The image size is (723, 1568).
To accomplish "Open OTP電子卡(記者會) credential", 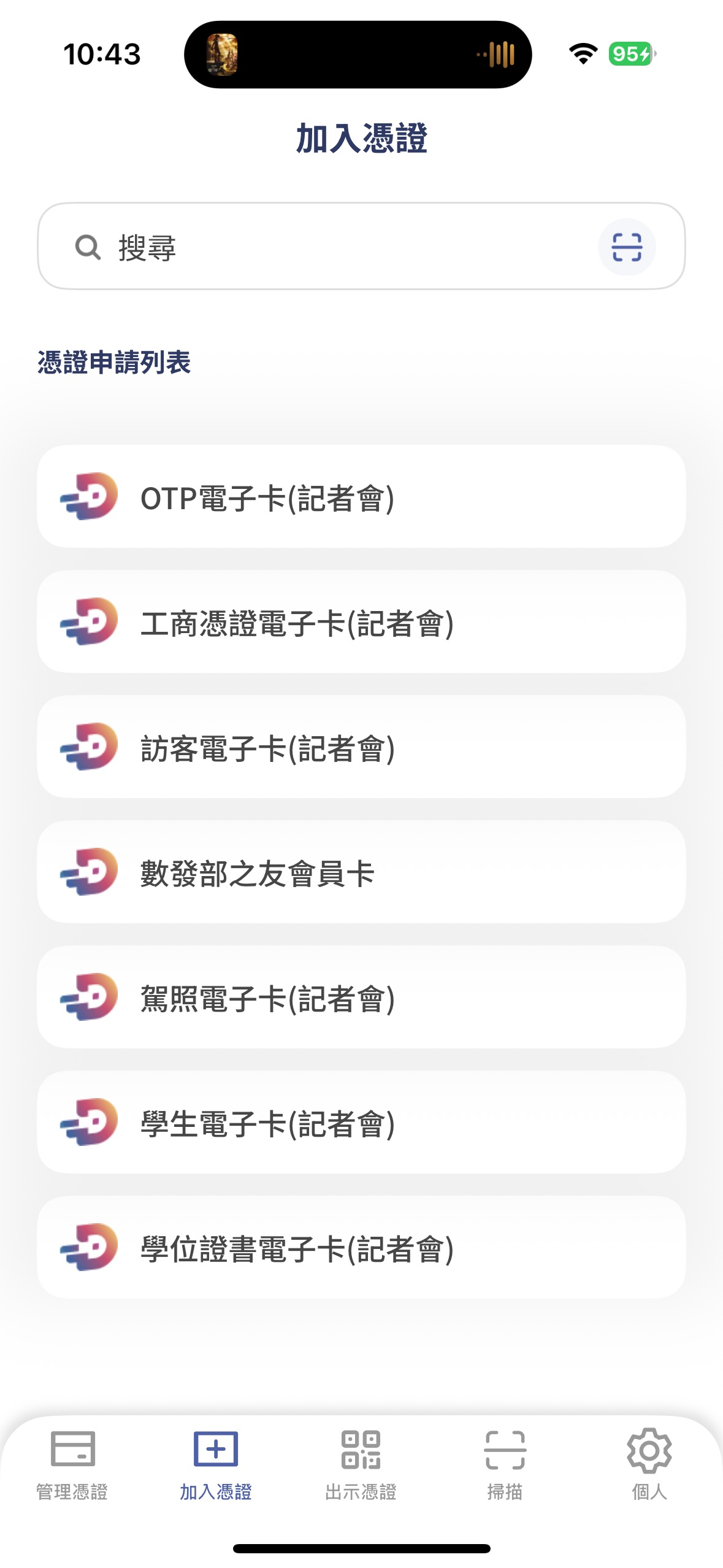I will click(x=361, y=497).
